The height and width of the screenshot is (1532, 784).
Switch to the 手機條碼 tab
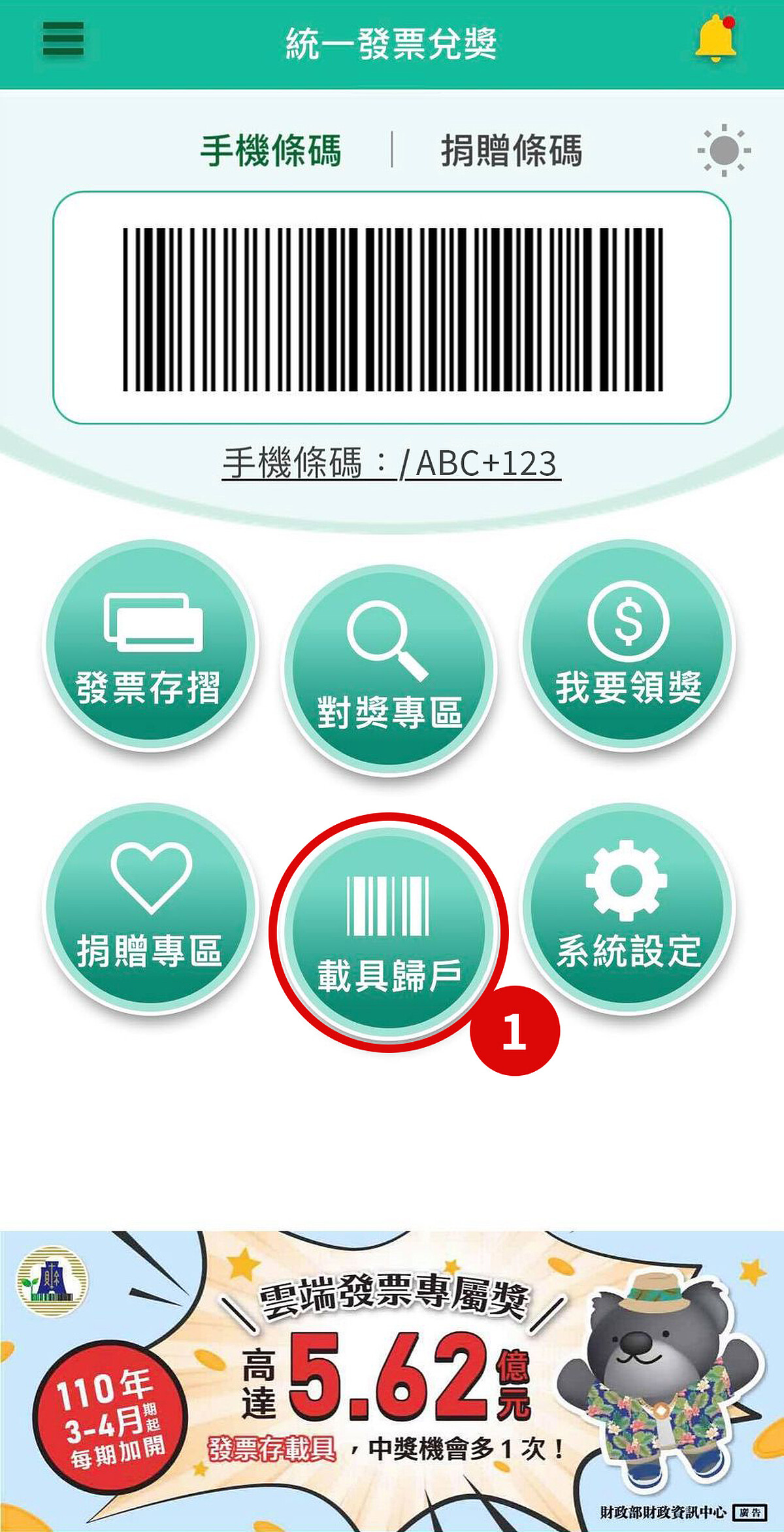click(x=270, y=150)
